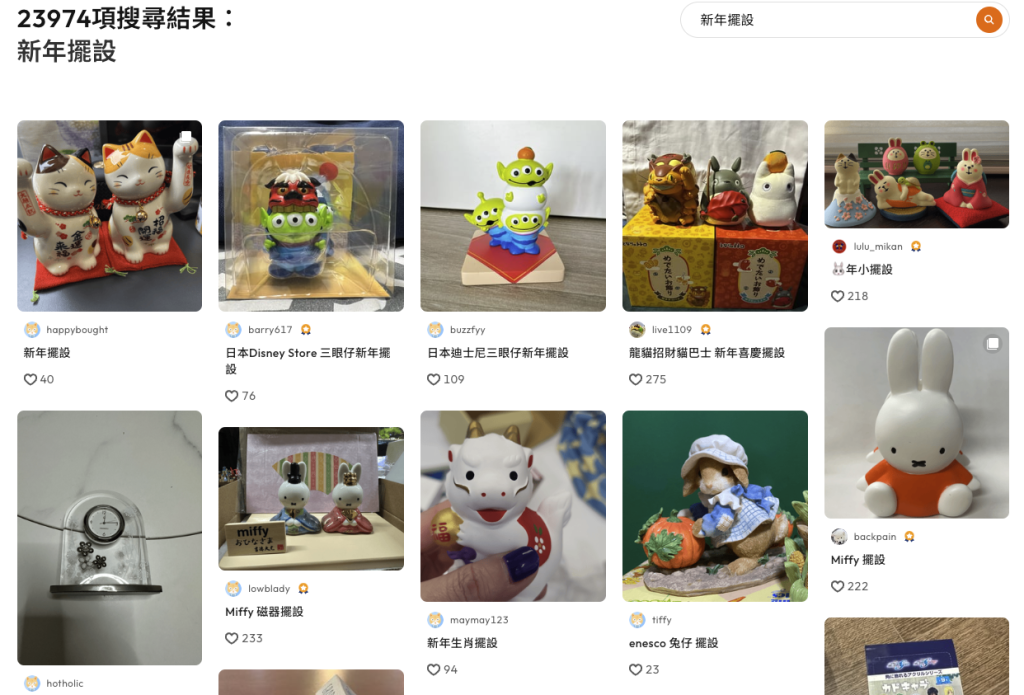Open the lucky cat 新年擺設 photo by happybought
Image resolution: width=1024 pixels, height=695 pixels.
(x=109, y=216)
